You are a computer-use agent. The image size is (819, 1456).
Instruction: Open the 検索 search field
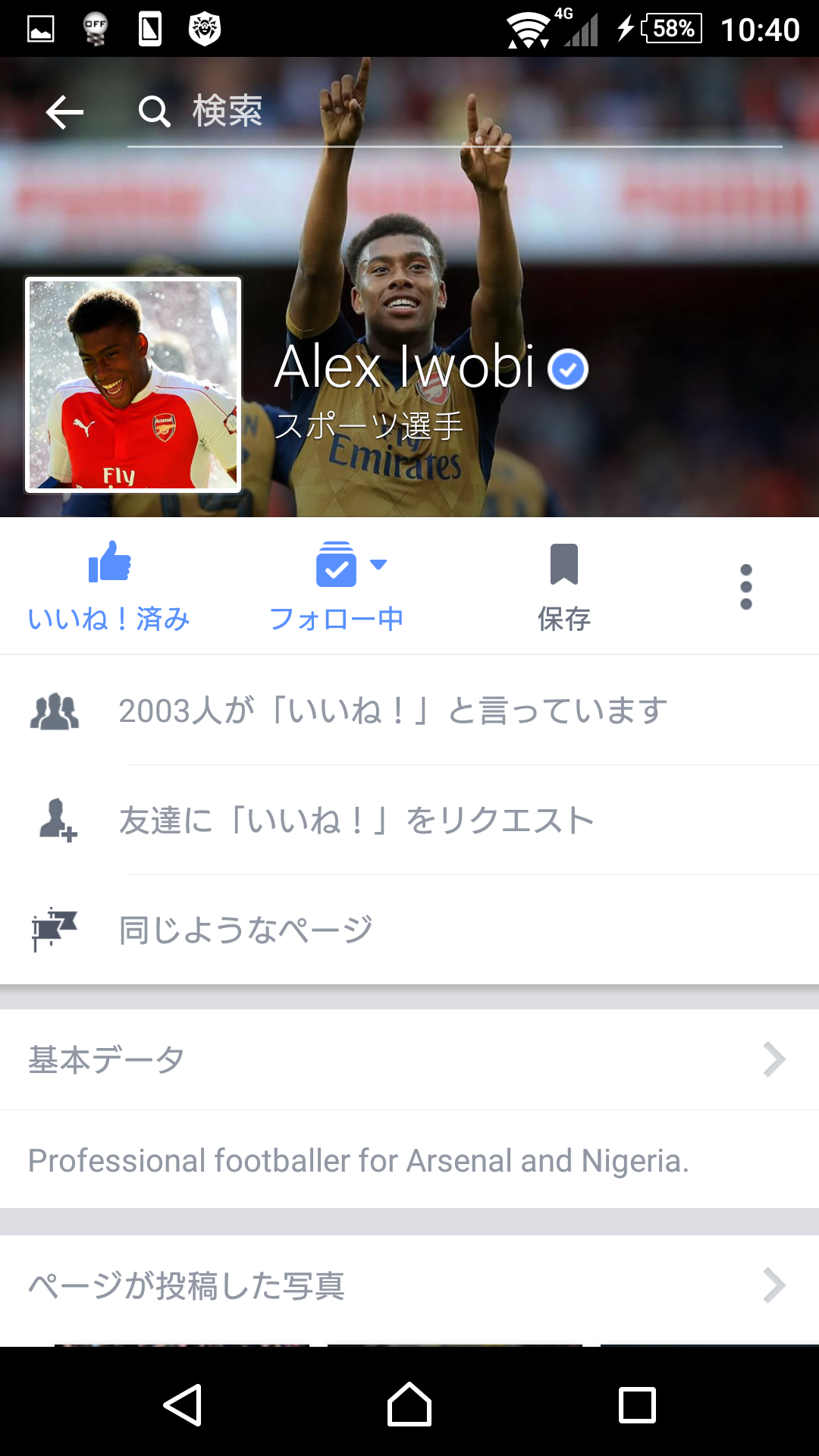click(455, 112)
